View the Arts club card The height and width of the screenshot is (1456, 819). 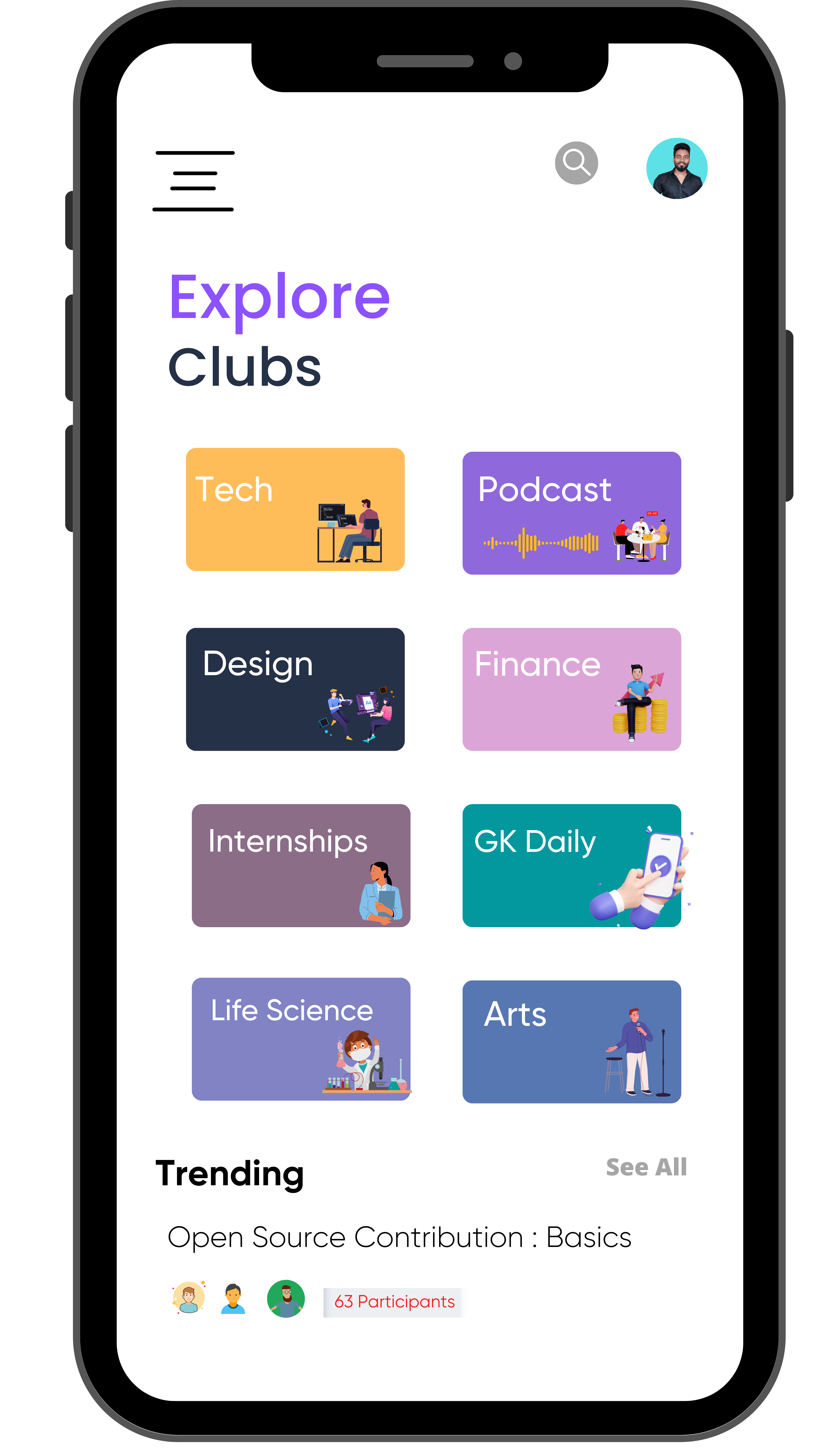point(572,1042)
